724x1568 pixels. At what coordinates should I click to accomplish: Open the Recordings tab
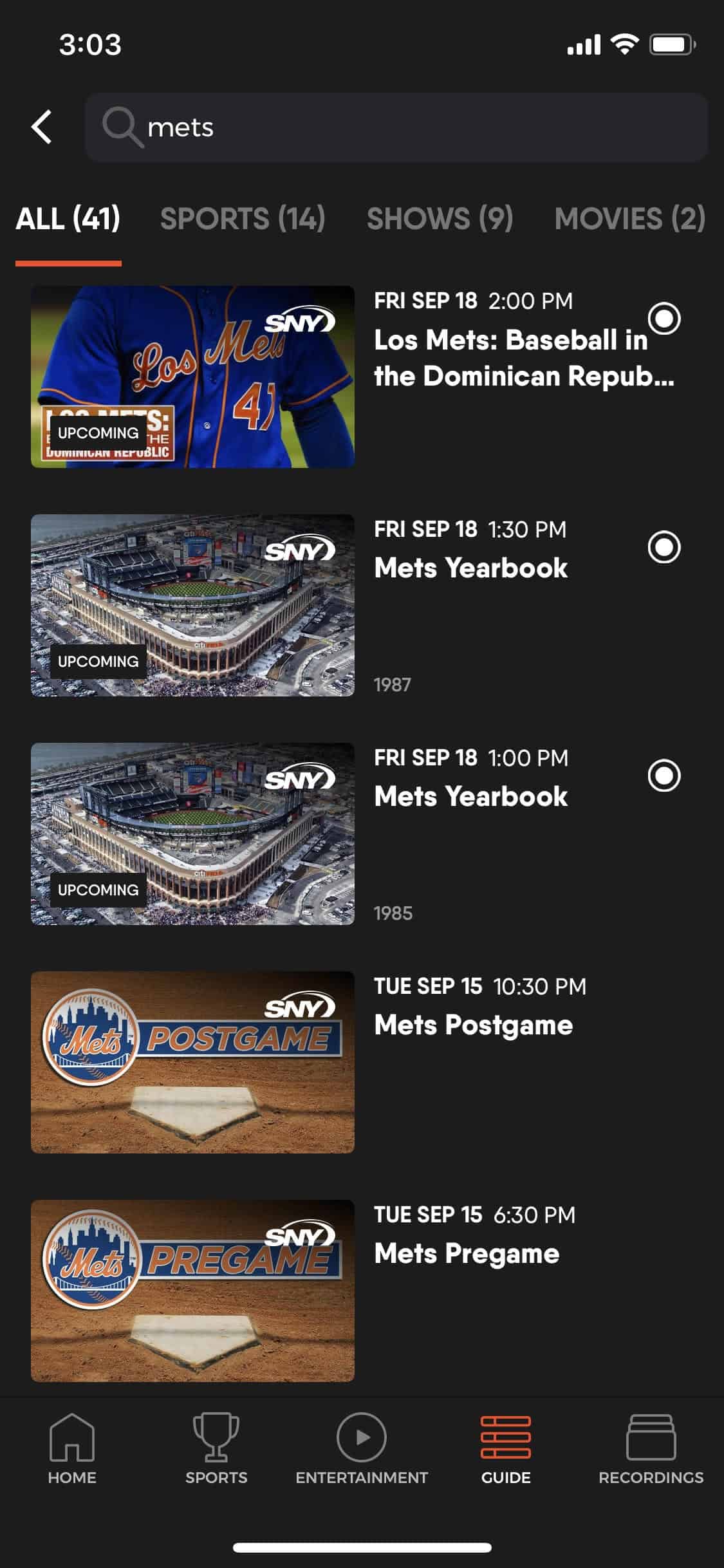pyautogui.click(x=651, y=1449)
